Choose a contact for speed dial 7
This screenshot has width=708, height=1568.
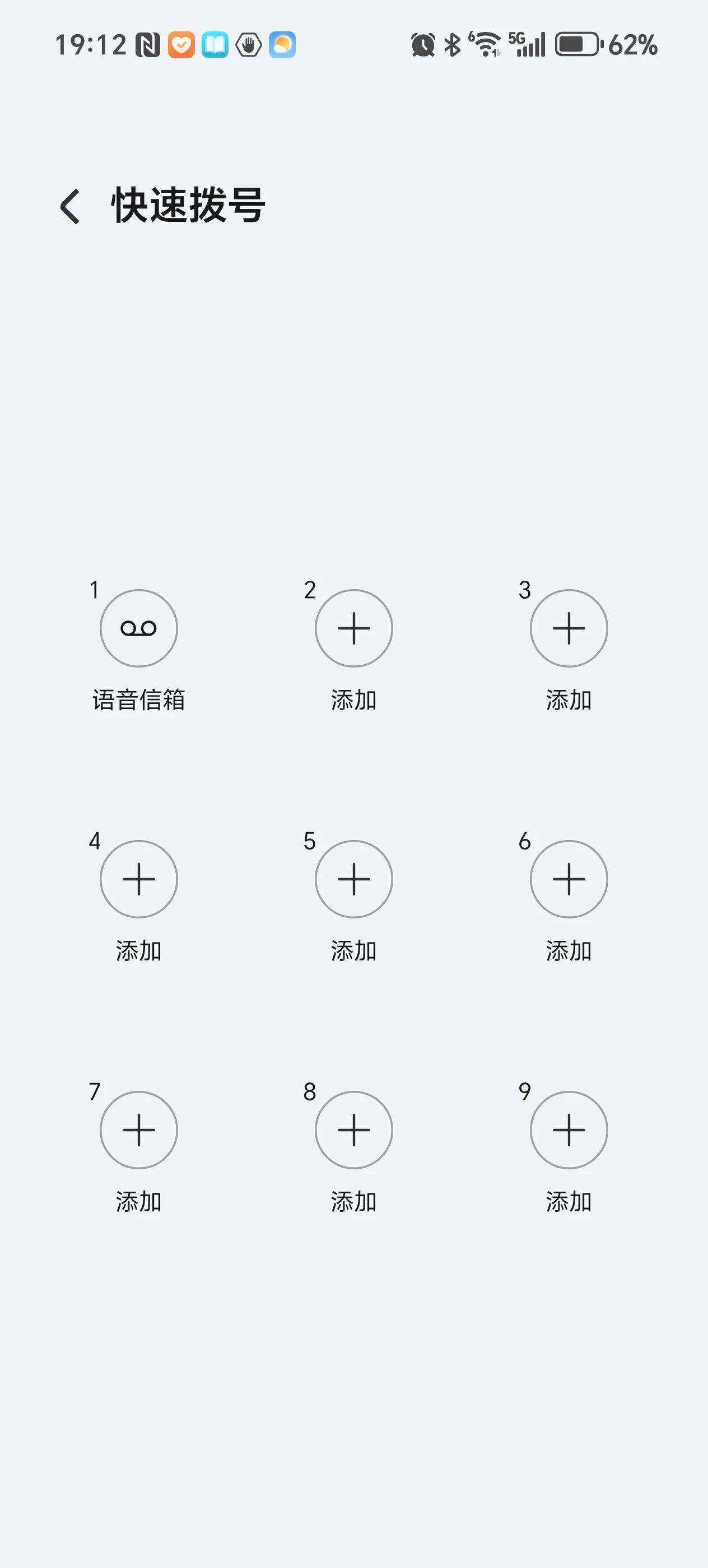(139, 1130)
